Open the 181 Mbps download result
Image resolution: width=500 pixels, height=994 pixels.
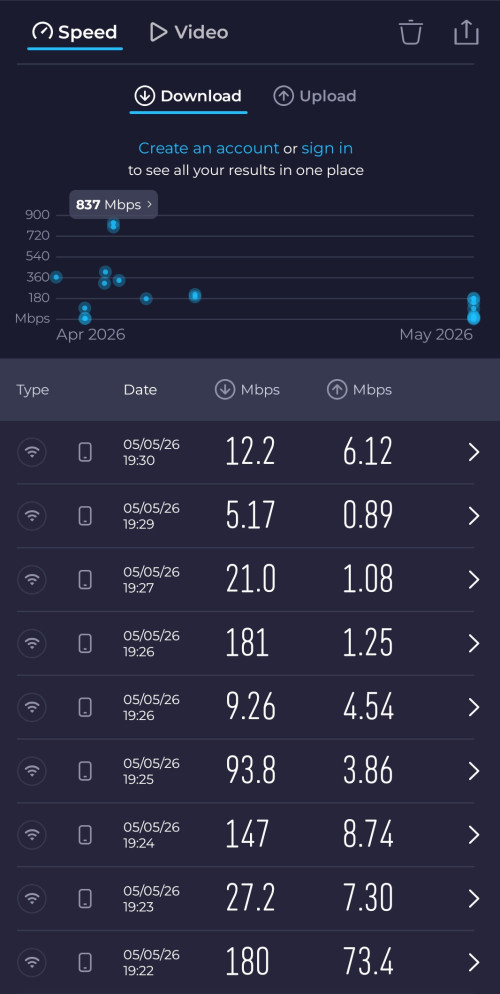(x=250, y=643)
